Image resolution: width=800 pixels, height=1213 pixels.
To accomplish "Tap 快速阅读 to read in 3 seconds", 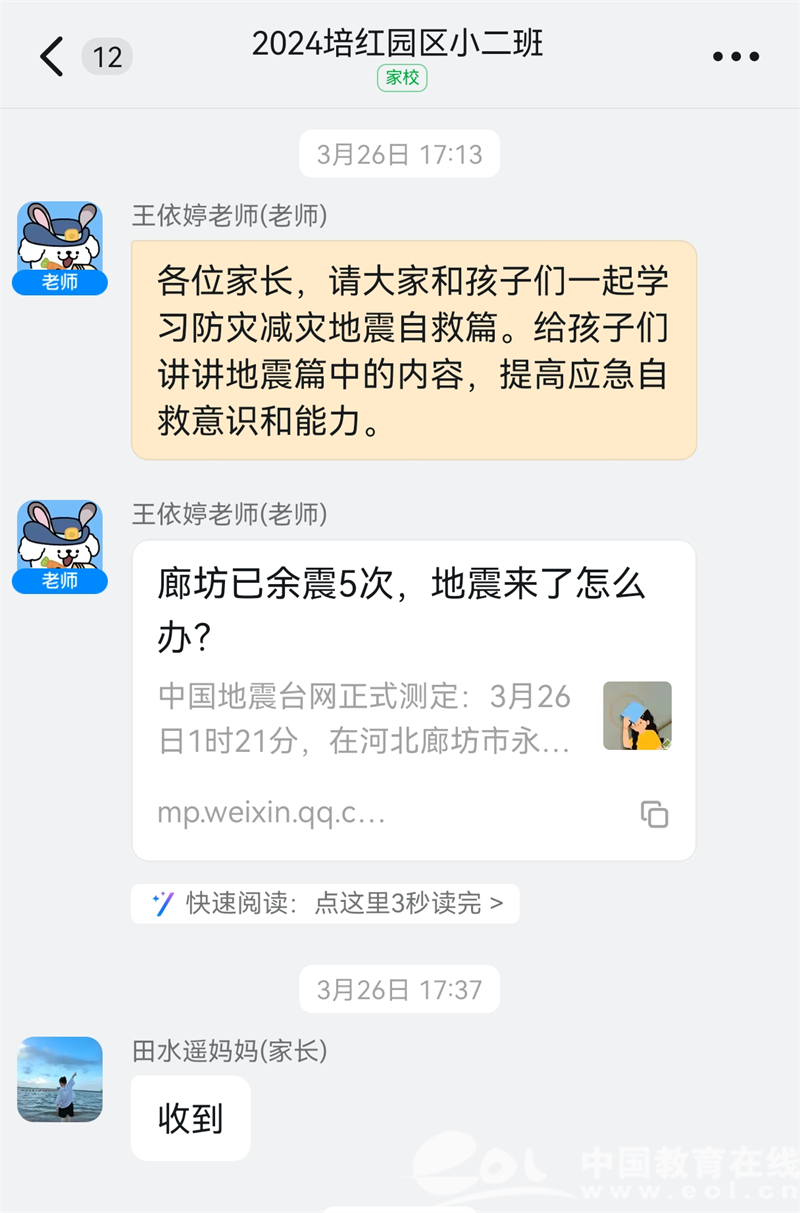I will (x=326, y=904).
